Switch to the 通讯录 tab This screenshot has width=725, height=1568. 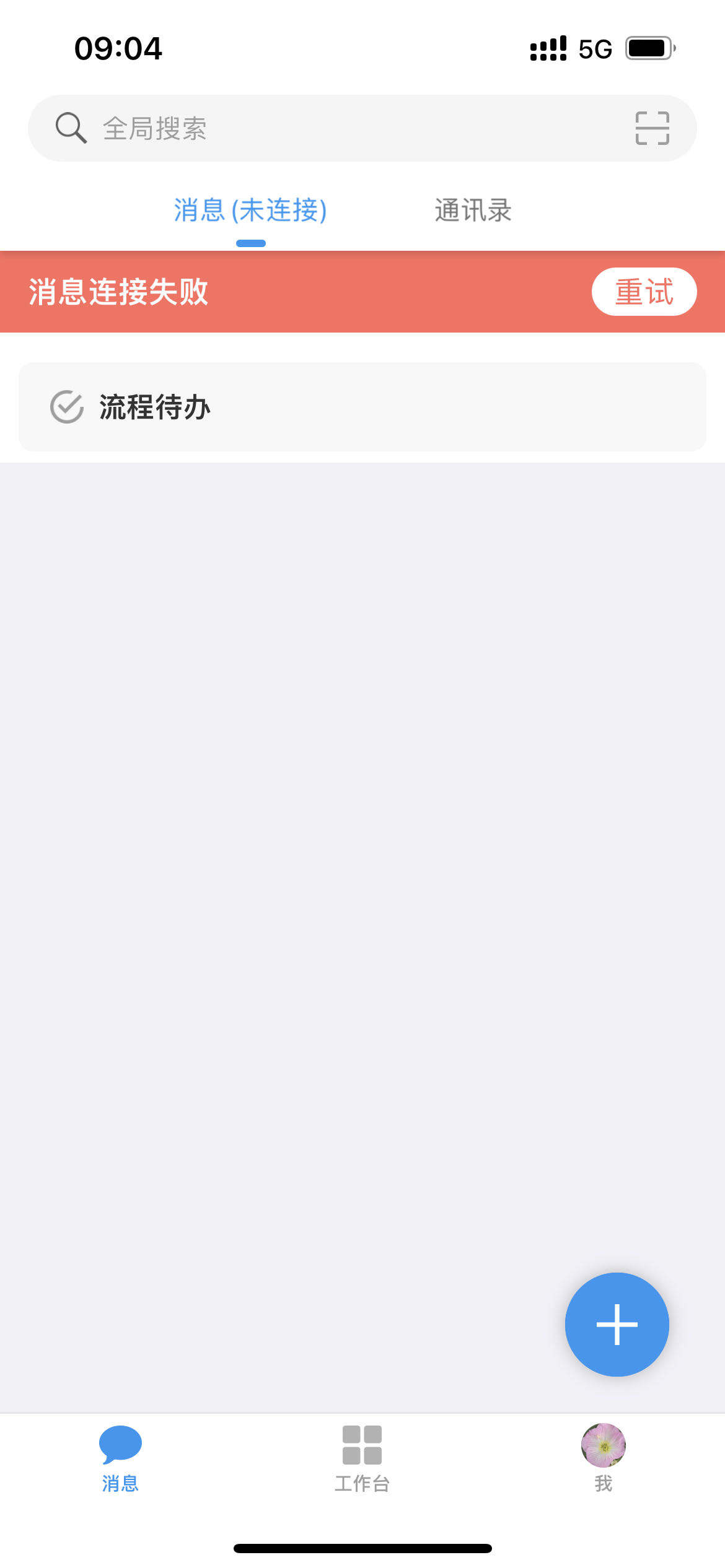473,211
